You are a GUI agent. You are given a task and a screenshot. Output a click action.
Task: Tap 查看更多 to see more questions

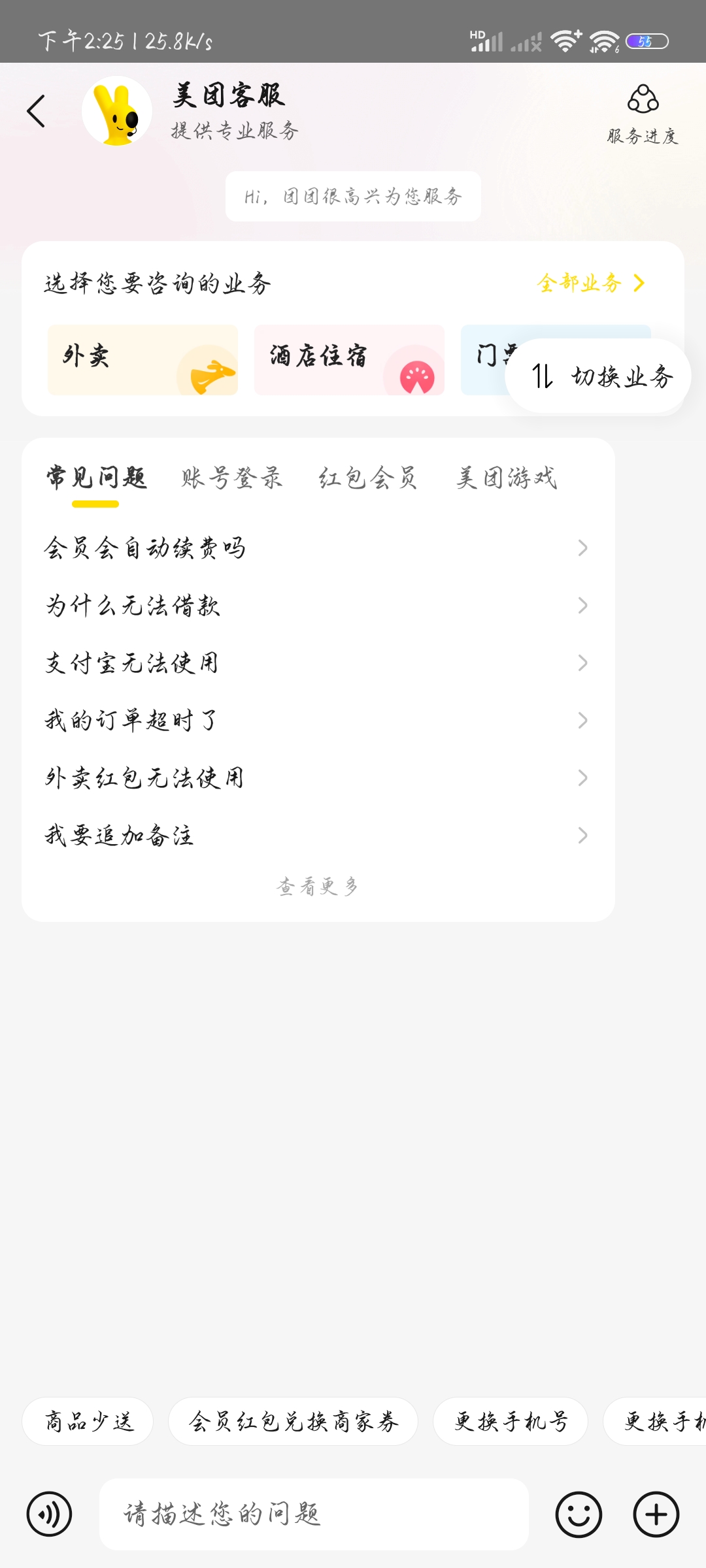point(318,887)
